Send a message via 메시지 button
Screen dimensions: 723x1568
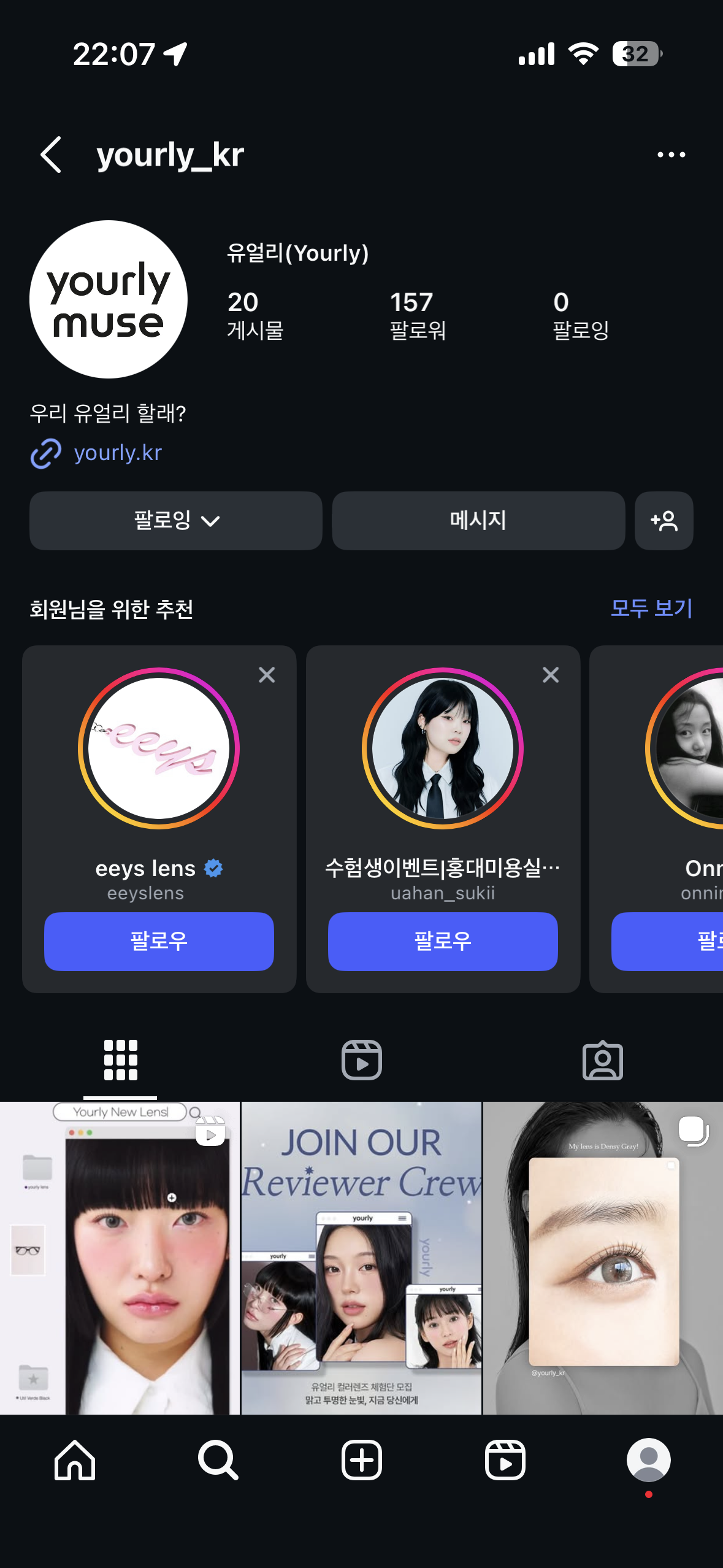[x=478, y=521]
